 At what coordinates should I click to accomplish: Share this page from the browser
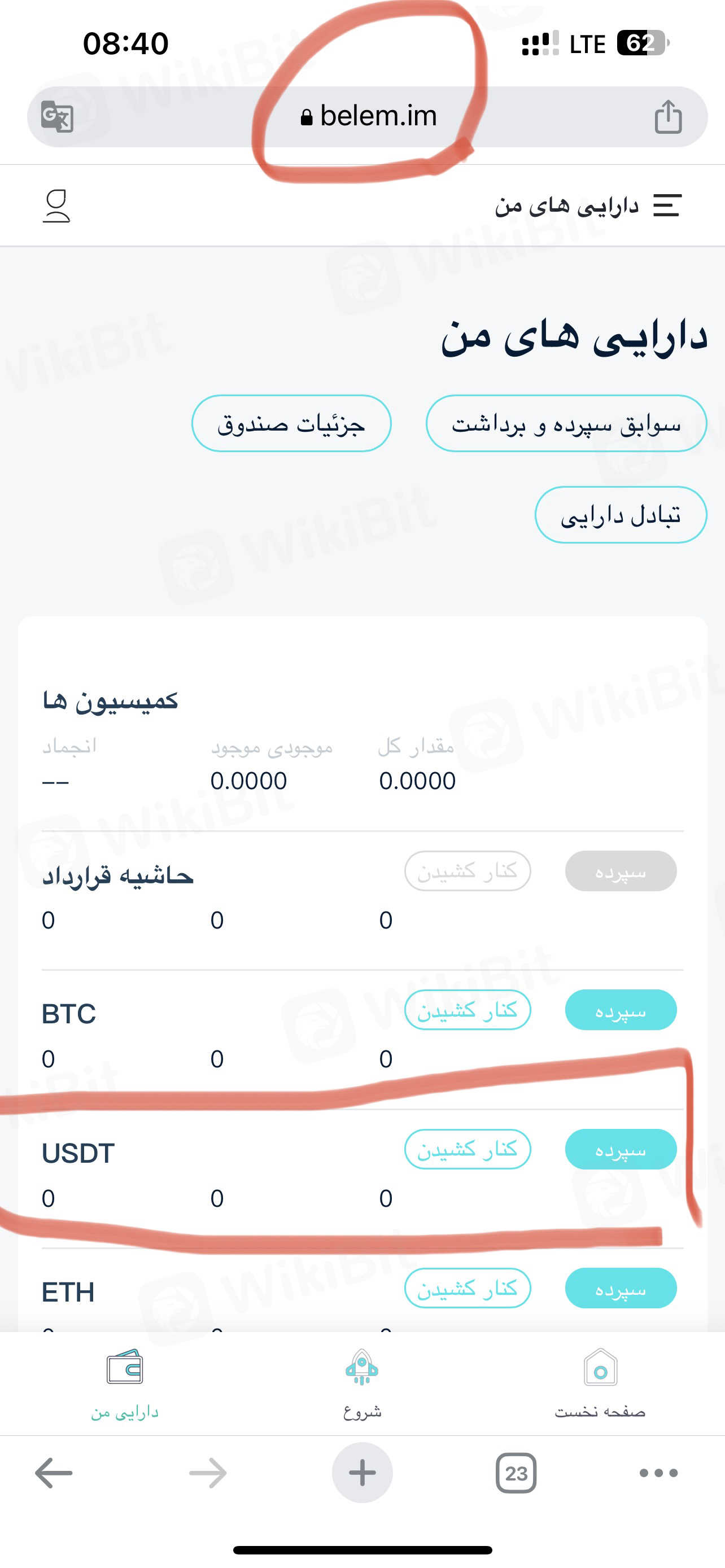pyautogui.click(x=668, y=116)
